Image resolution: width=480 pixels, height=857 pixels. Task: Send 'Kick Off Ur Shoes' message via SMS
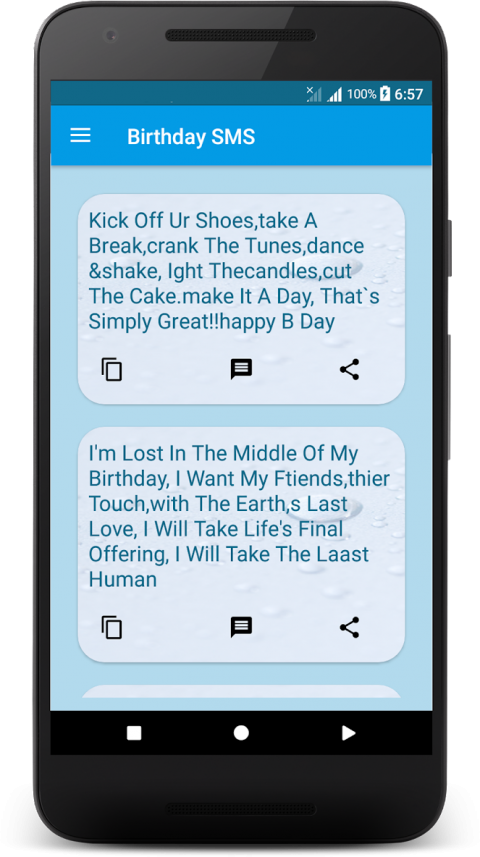click(241, 369)
